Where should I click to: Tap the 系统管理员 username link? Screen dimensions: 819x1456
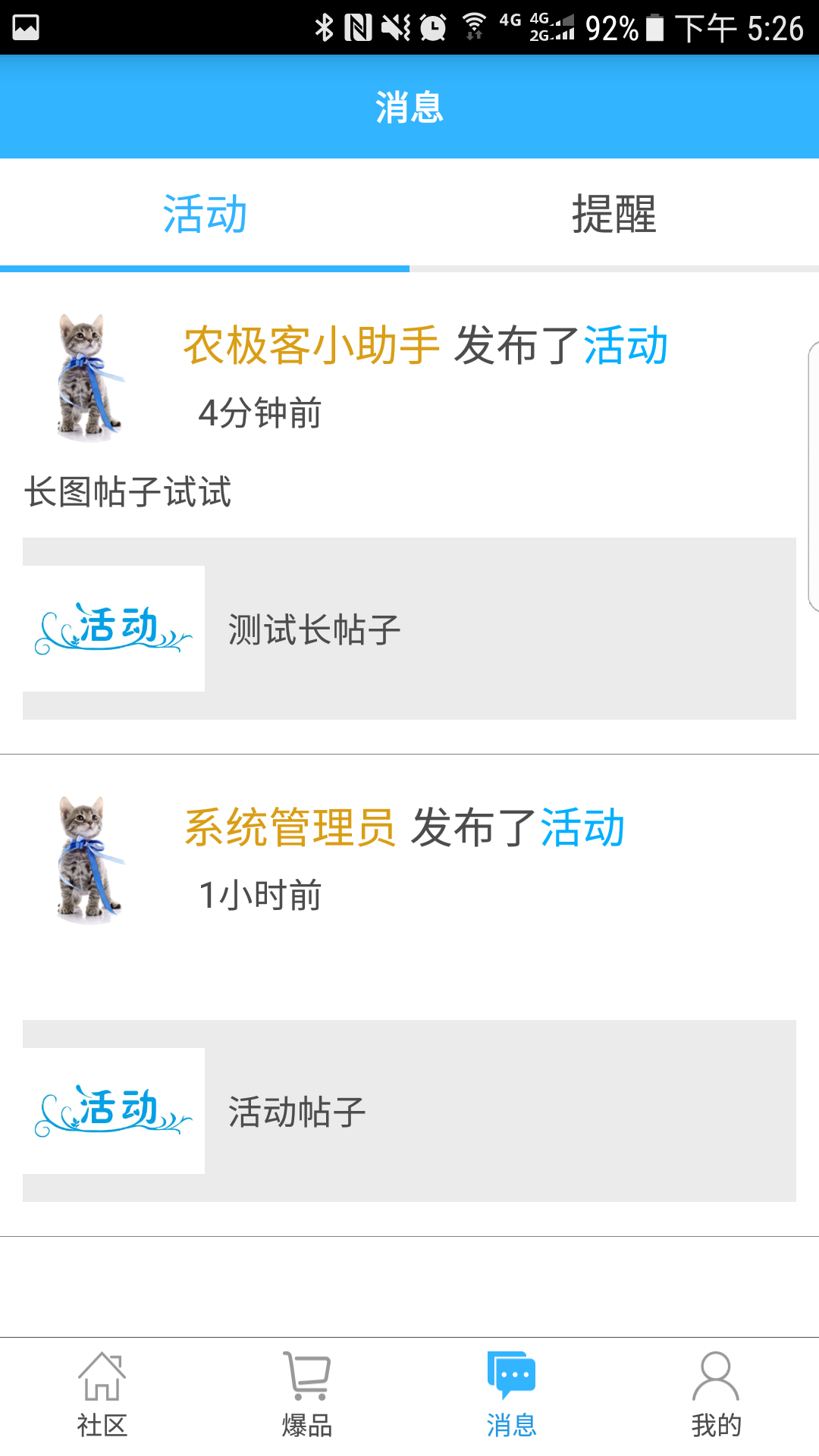coord(290,827)
